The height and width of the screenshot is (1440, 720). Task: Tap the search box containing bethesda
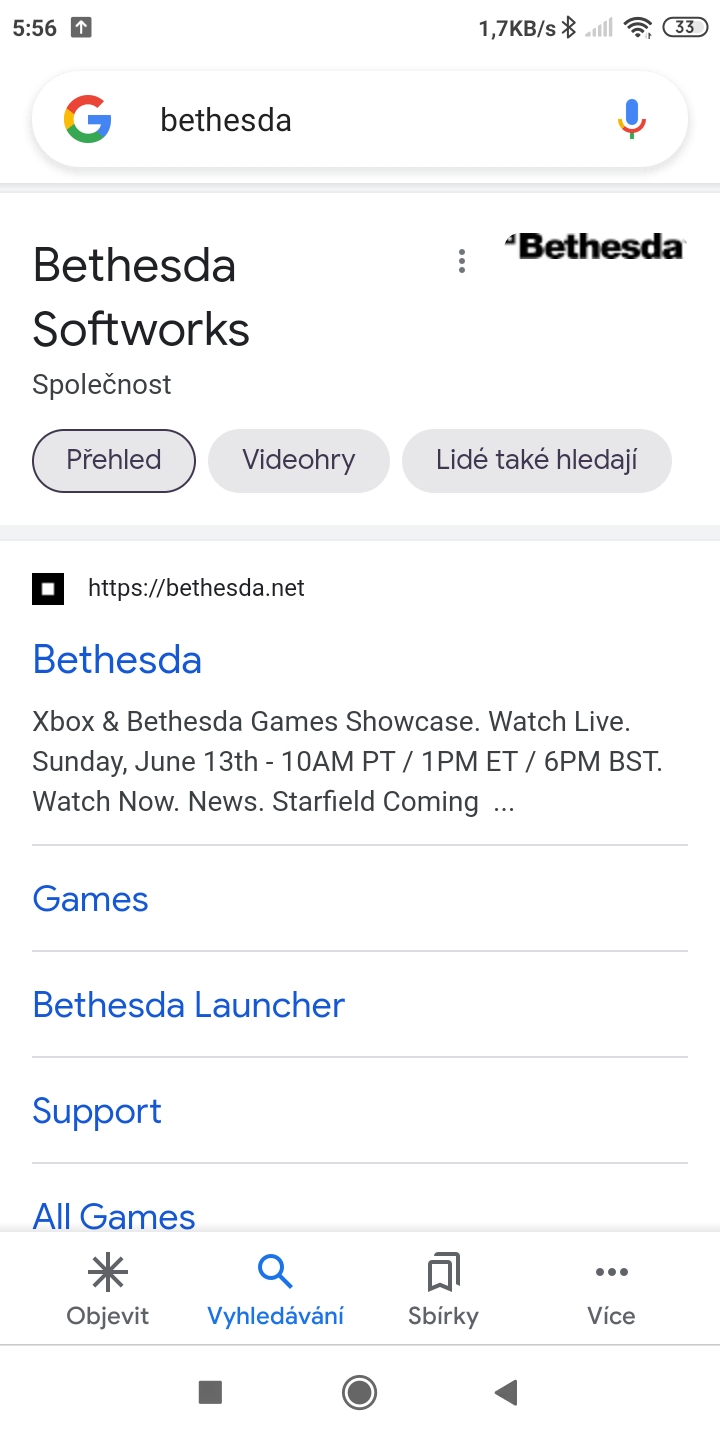[360, 120]
